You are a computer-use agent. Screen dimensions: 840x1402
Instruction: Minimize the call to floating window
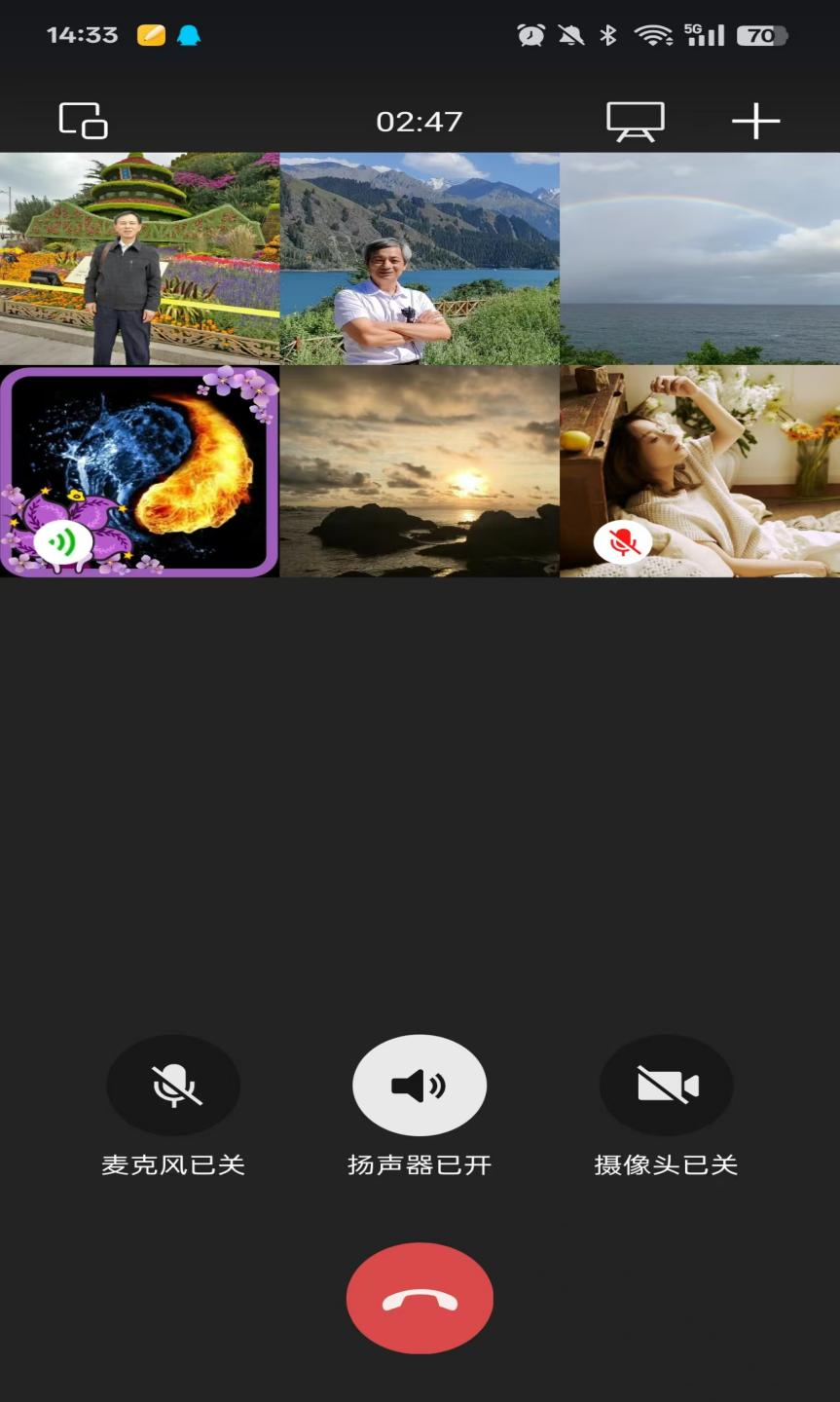pyautogui.click(x=84, y=121)
